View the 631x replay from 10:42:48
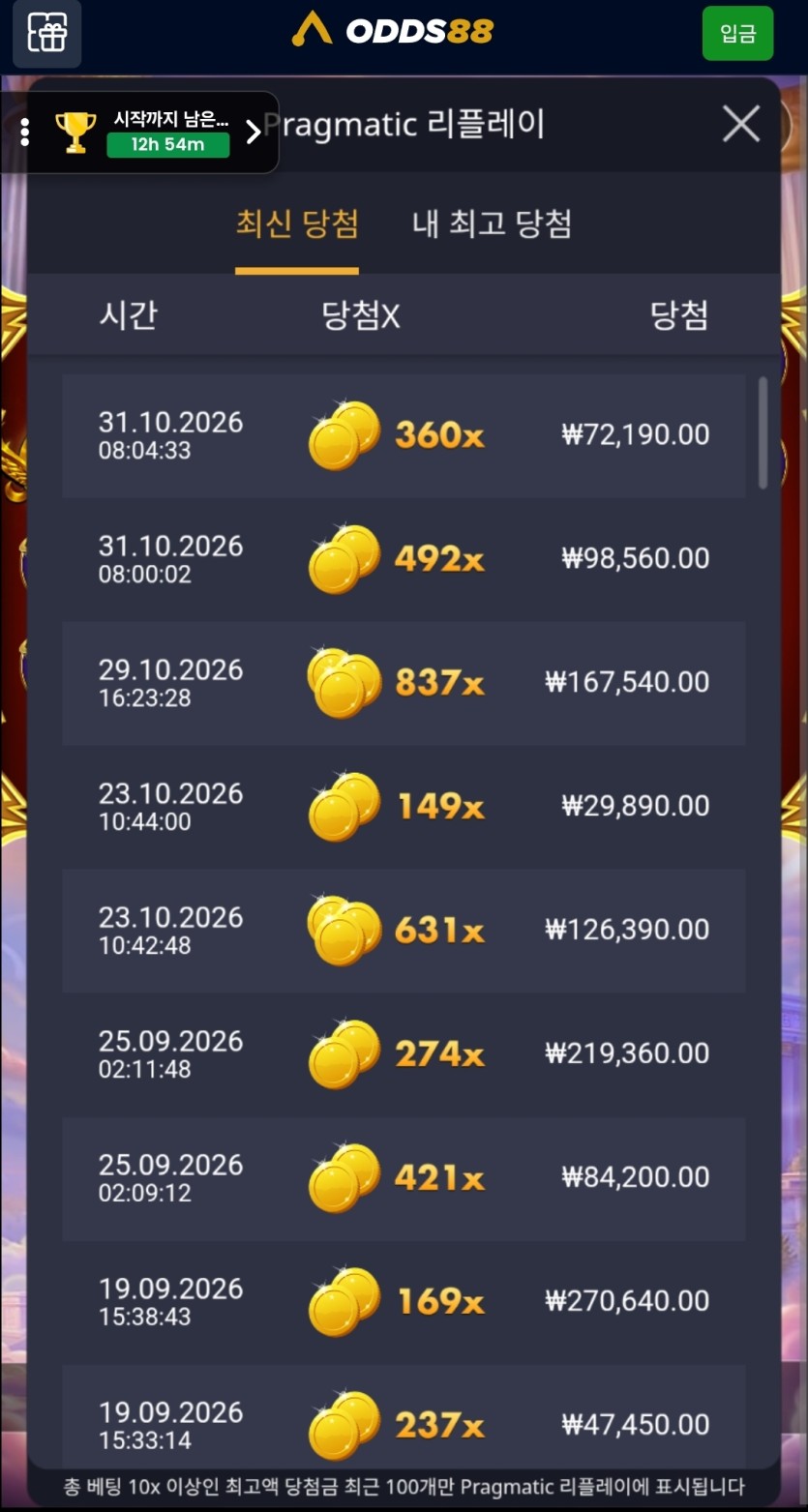This screenshot has width=808, height=1512. pyautogui.click(x=404, y=931)
